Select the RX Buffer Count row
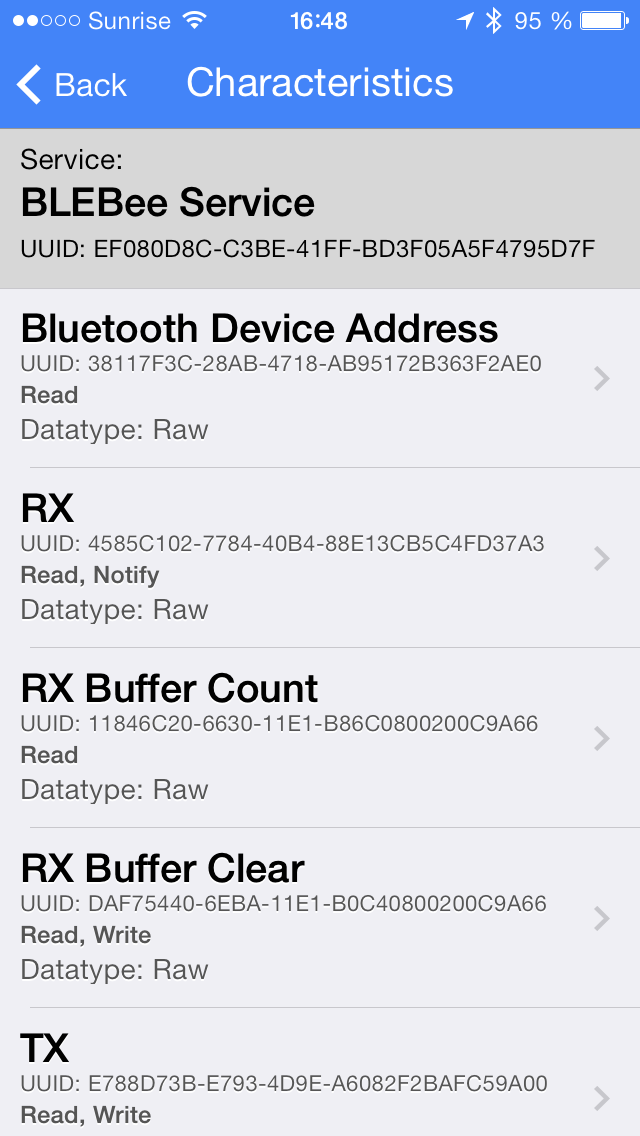Image resolution: width=640 pixels, height=1136 pixels. tap(320, 738)
